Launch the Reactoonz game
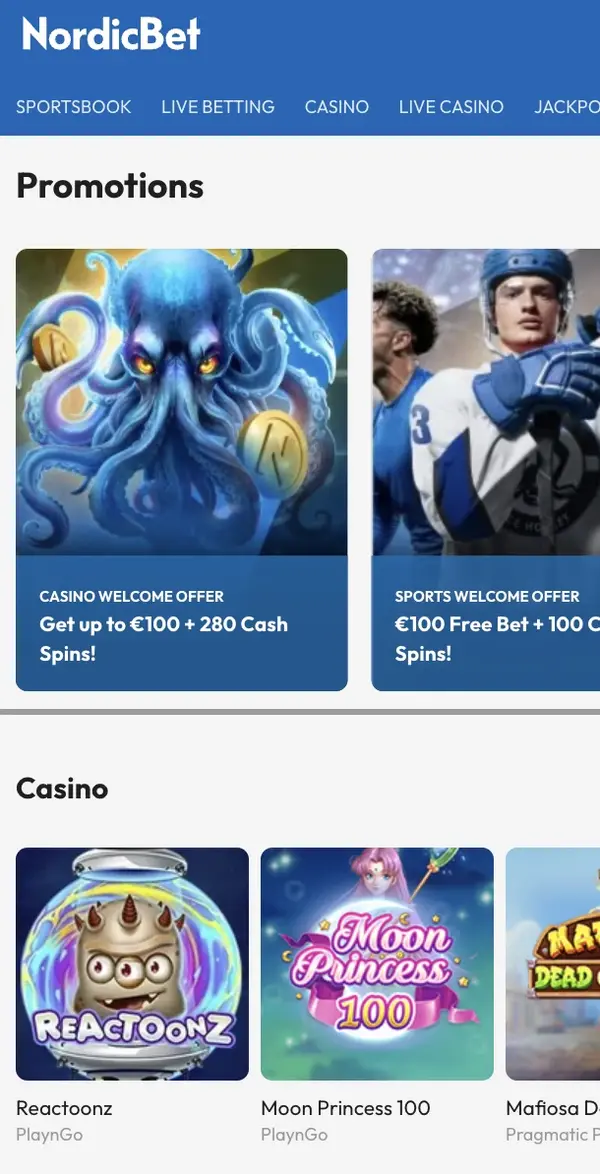The image size is (600, 1174). (x=132, y=964)
